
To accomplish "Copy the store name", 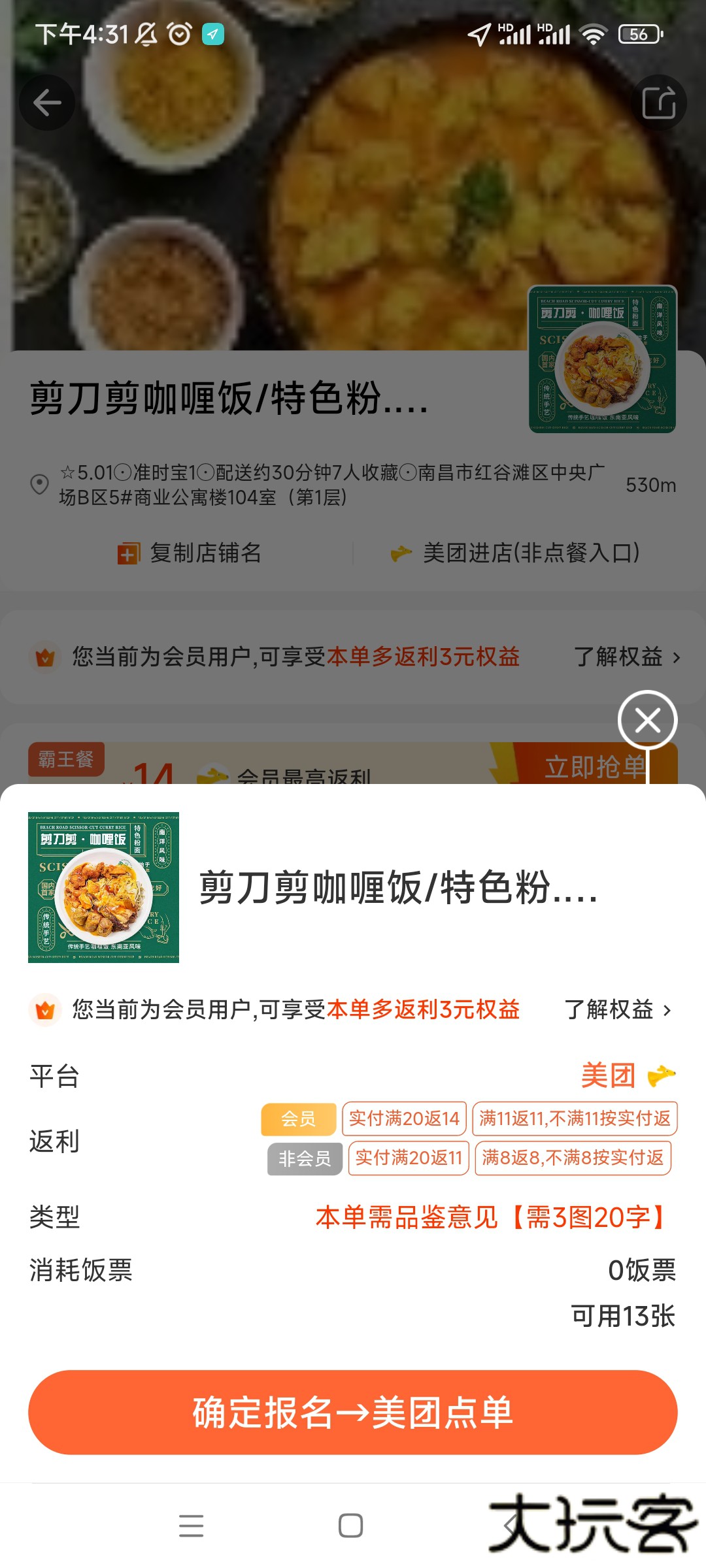I will point(190,553).
